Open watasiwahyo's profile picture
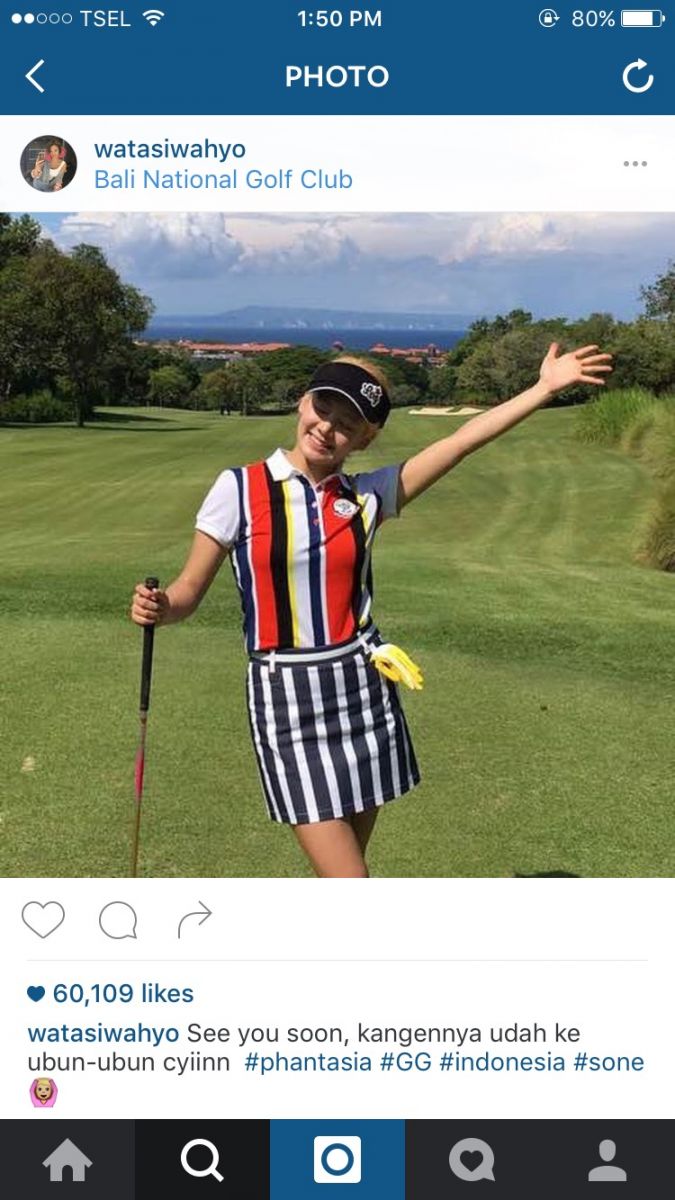The image size is (675, 1200). coord(49,163)
